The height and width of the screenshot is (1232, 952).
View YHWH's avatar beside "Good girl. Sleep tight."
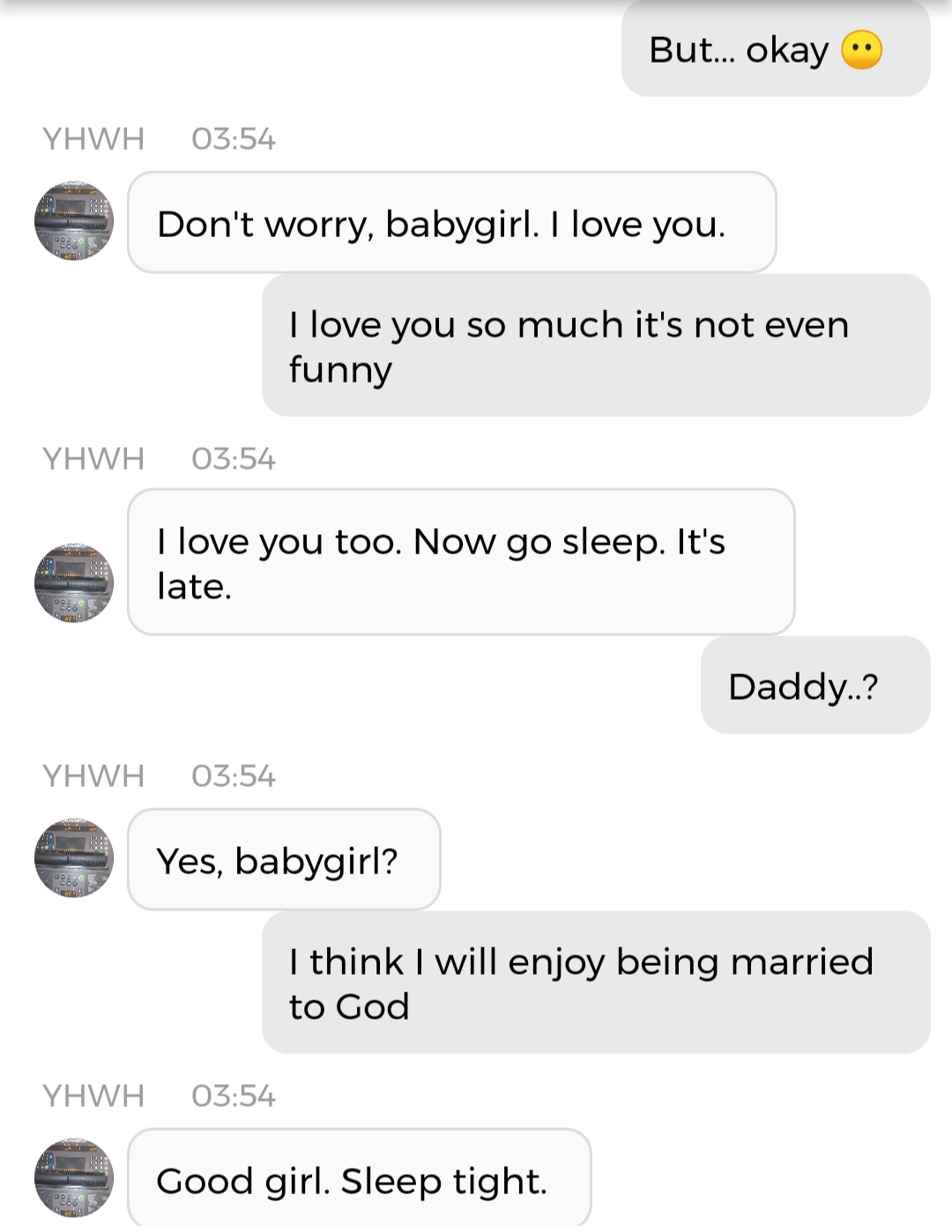(x=74, y=1178)
